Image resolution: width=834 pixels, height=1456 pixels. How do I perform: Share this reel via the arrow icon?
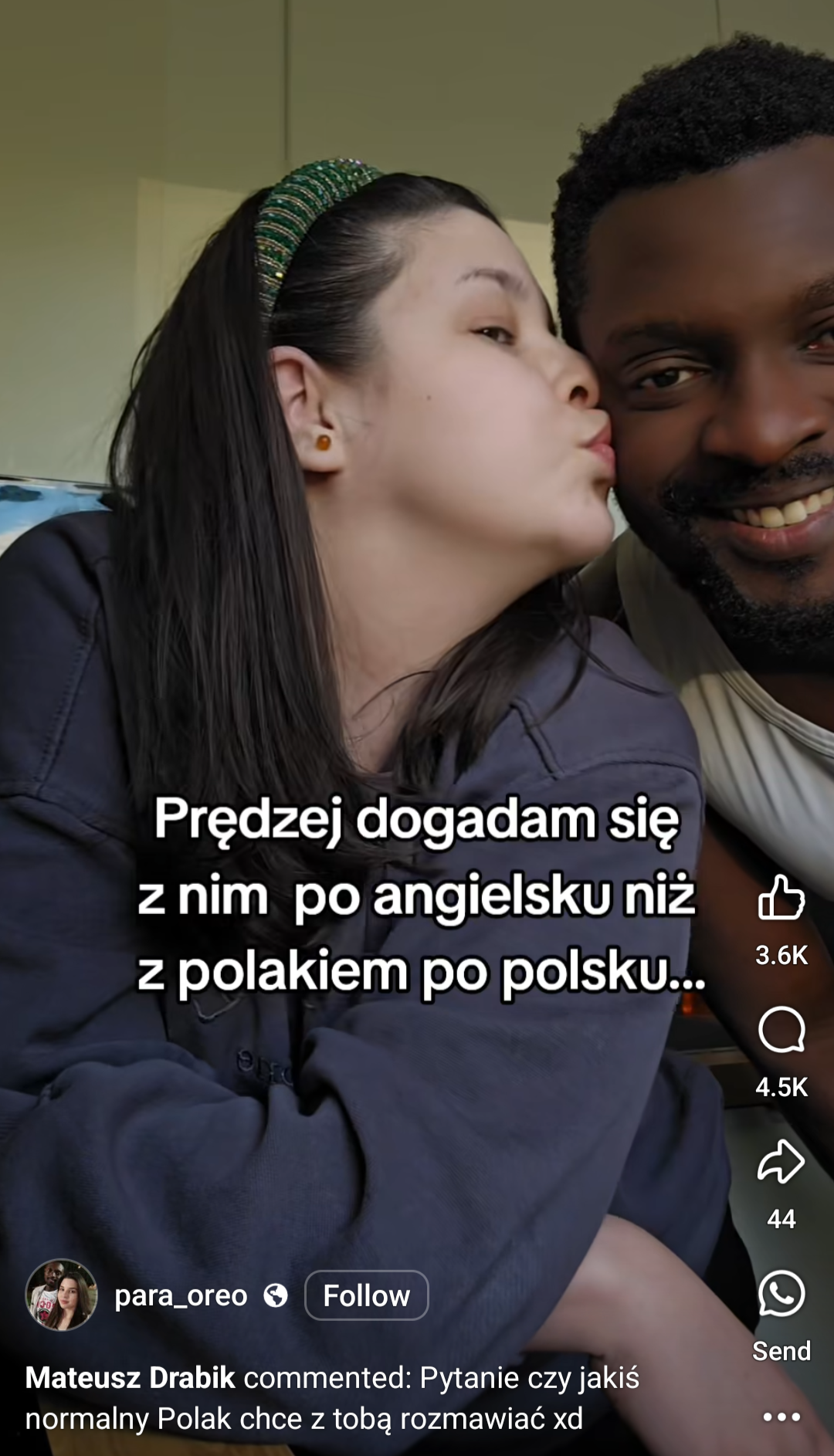(781, 1162)
